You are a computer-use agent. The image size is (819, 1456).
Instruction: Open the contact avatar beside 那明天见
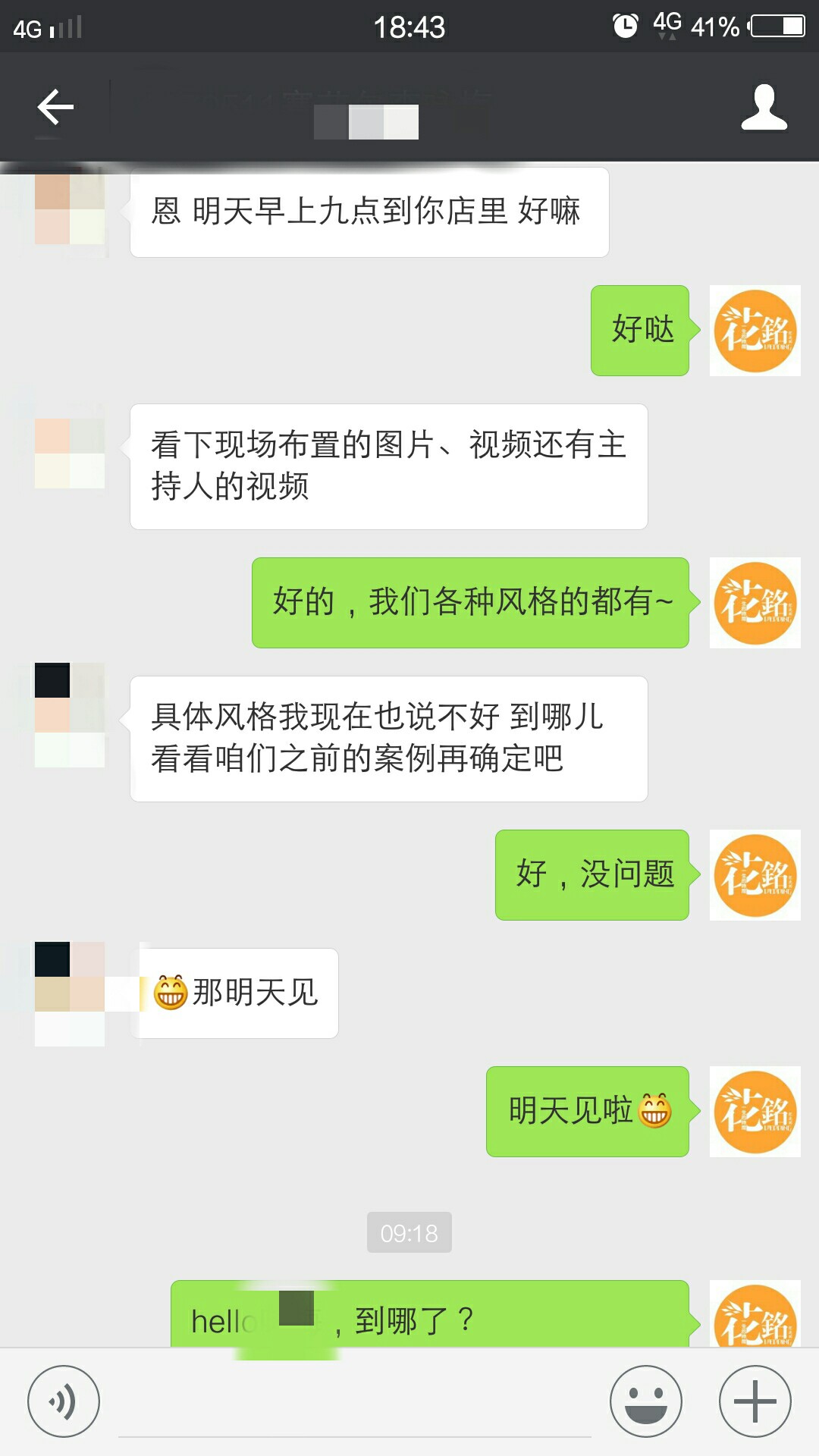click(x=70, y=992)
